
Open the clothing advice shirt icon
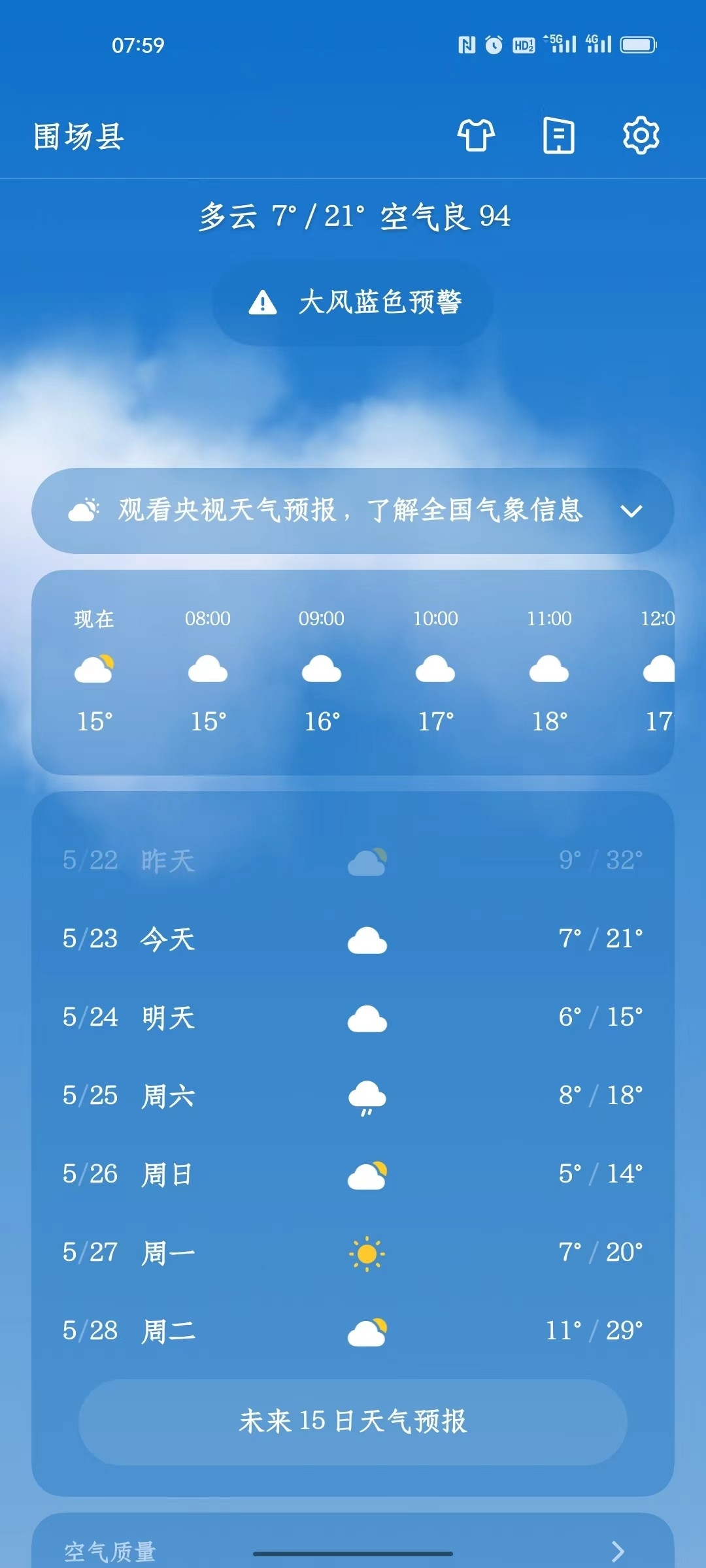click(x=475, y=135)
